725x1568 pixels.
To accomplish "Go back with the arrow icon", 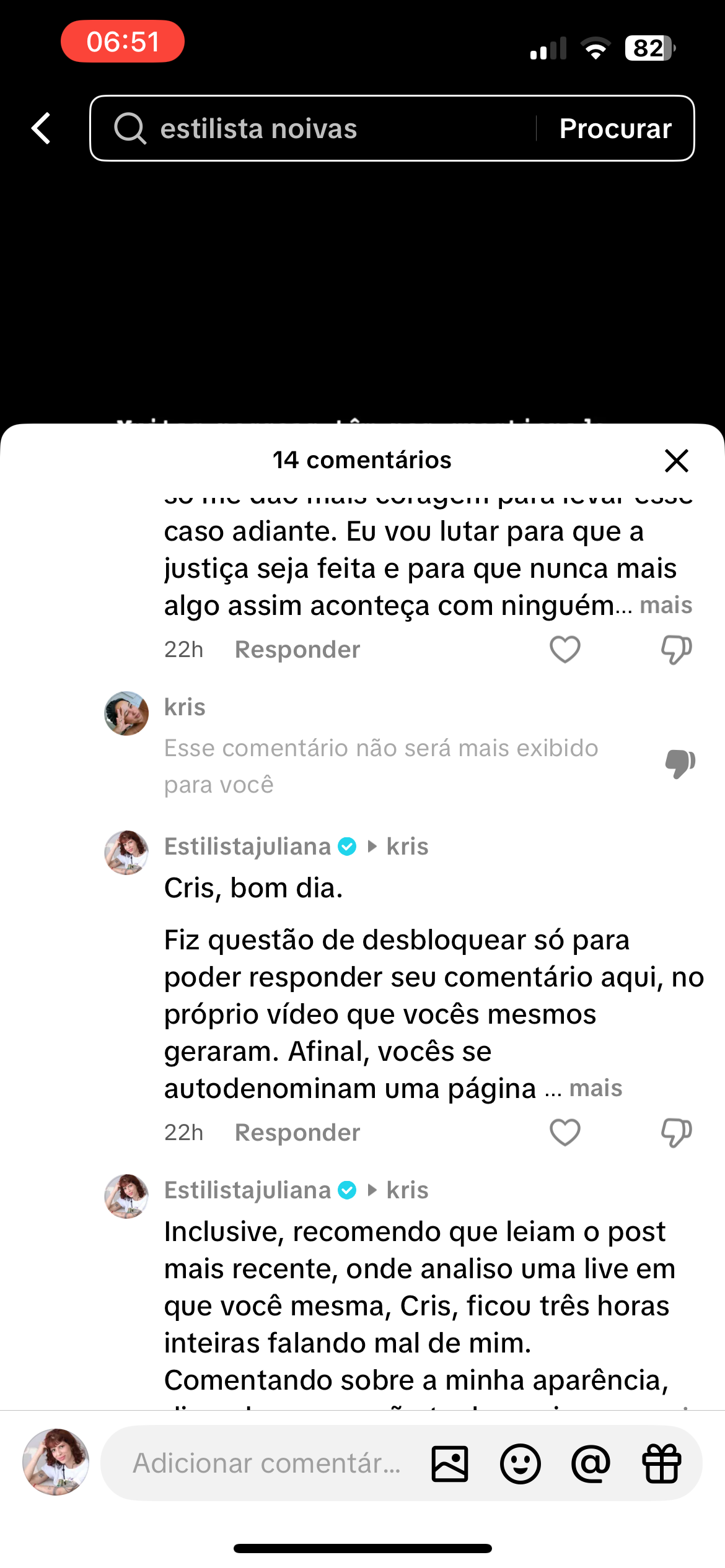I will tap(42, 128).
